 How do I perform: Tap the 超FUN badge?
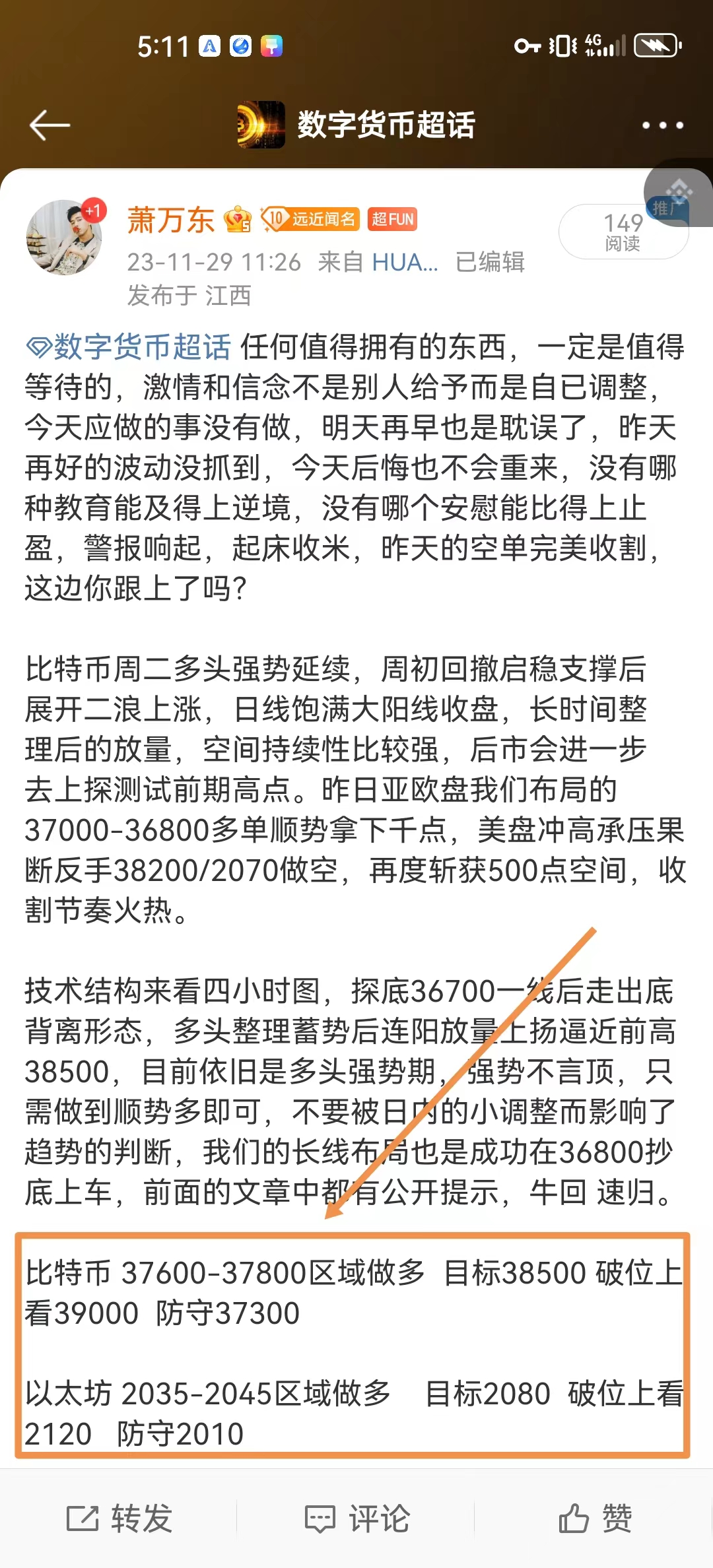[392, 219]
